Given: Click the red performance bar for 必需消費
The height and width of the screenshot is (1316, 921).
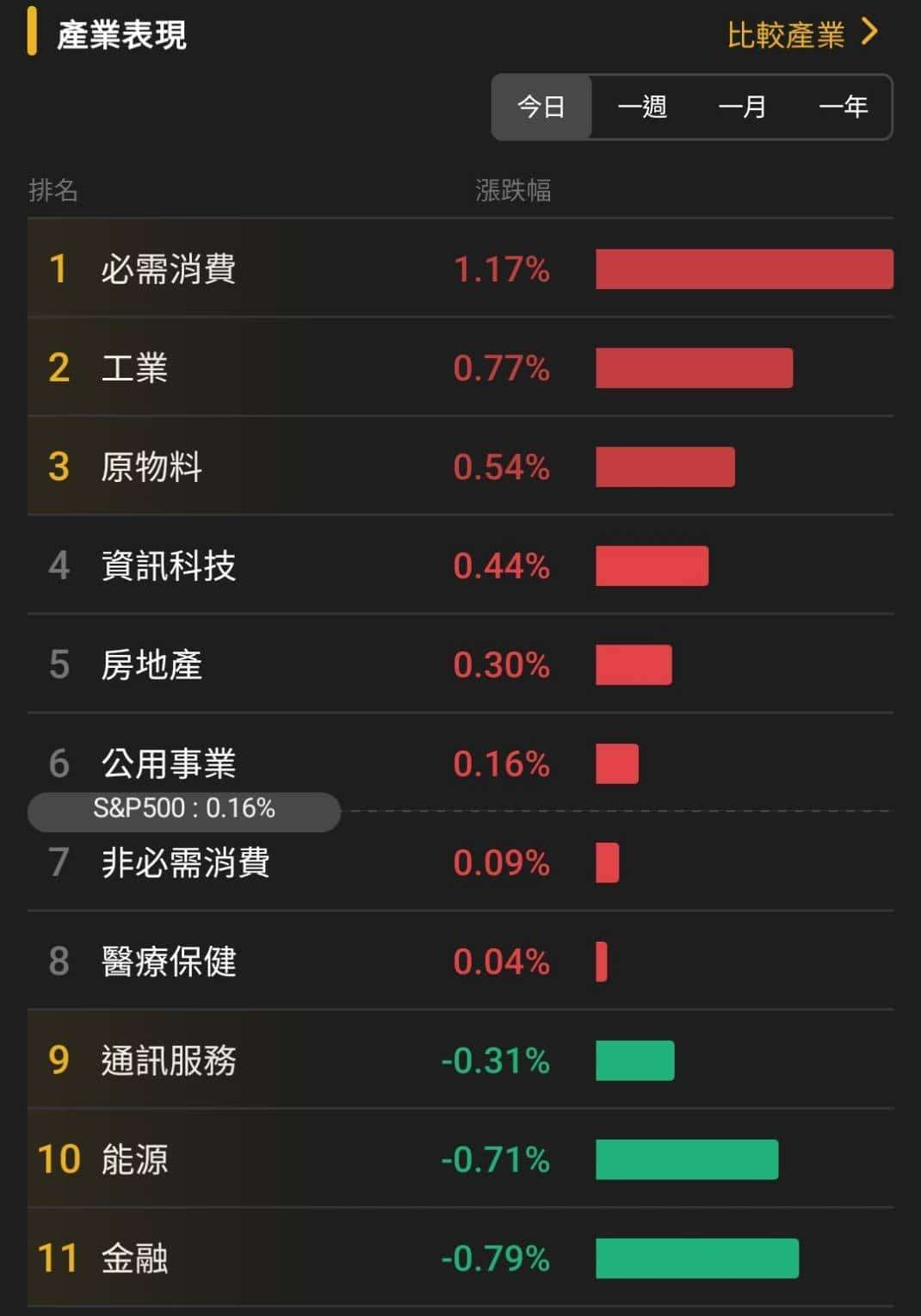Looking at the screenshot, I should click(x=745, y=270).
